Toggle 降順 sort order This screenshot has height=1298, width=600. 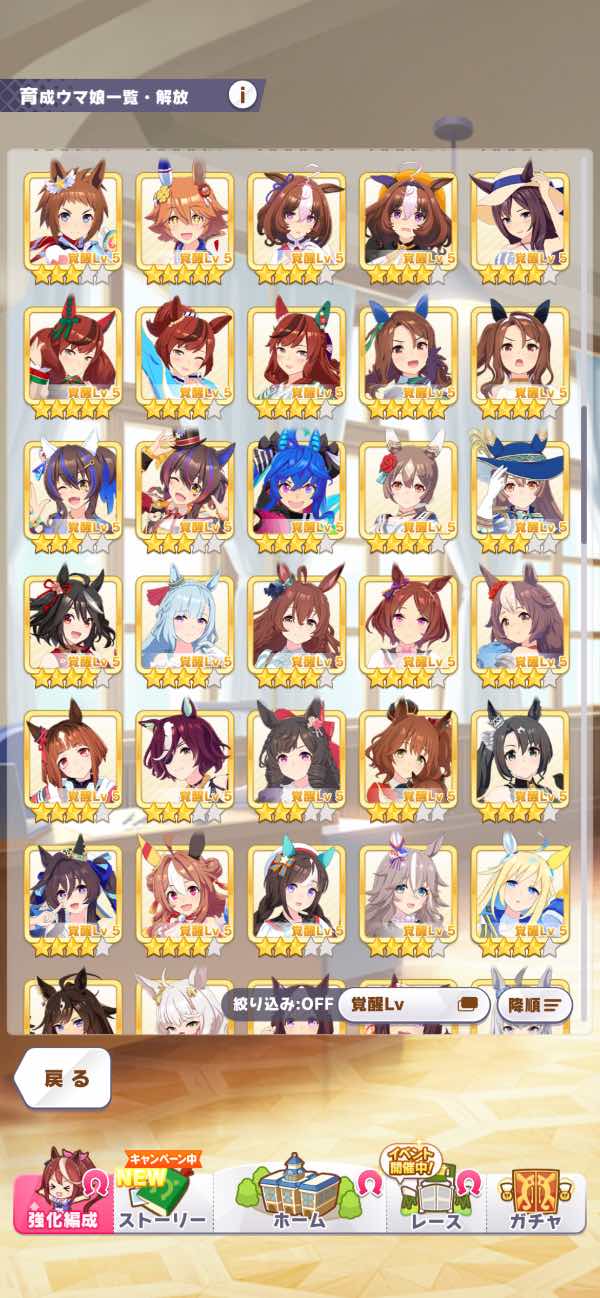(534, 1004)
